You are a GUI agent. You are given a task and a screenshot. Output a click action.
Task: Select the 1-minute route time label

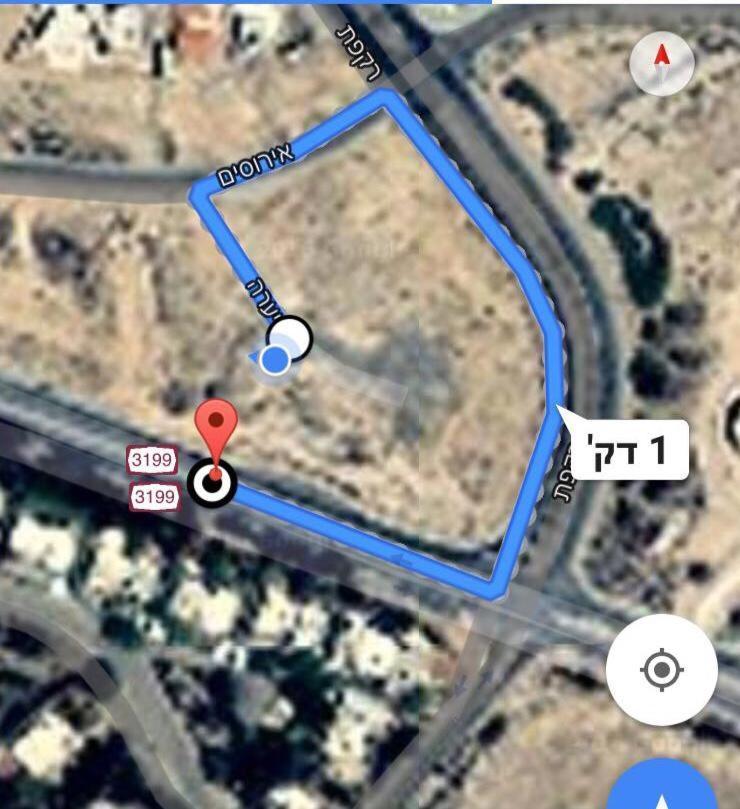click(x=630, y=450)
